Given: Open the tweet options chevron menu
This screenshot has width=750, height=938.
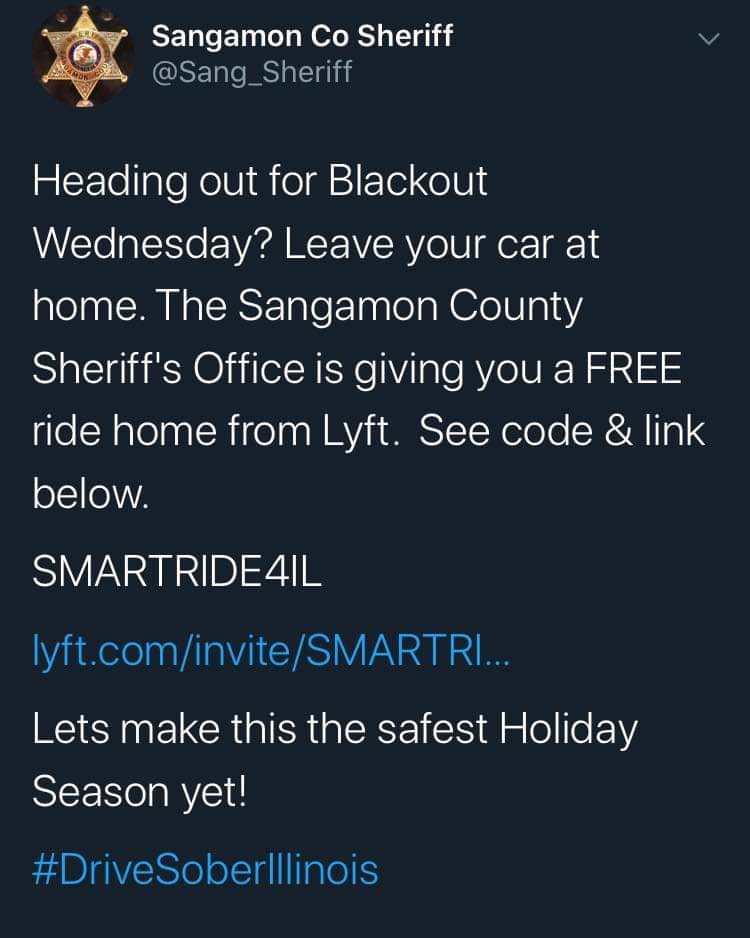Looking at the screenshot, I should 709,39.
